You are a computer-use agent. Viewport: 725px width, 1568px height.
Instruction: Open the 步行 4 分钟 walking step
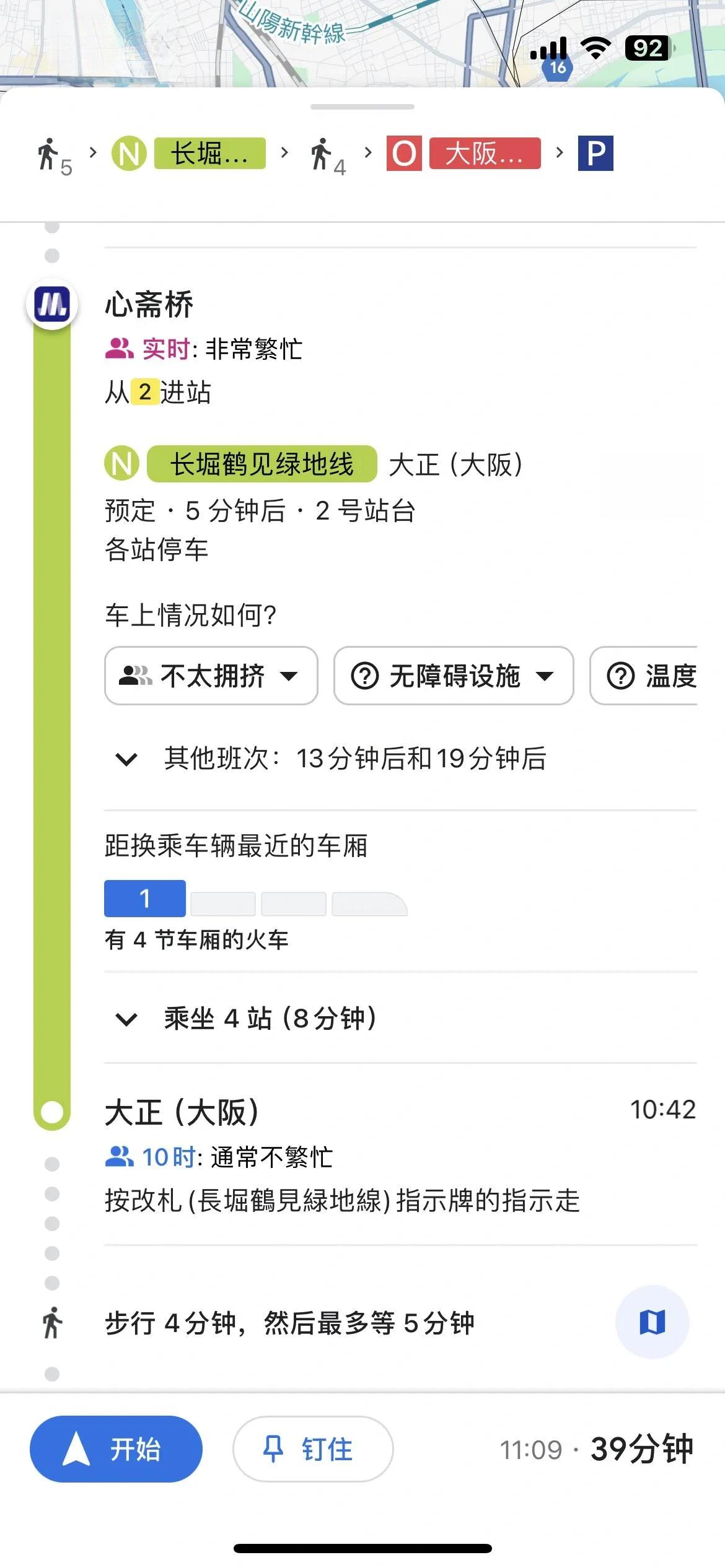click(x=289, y=1323)
